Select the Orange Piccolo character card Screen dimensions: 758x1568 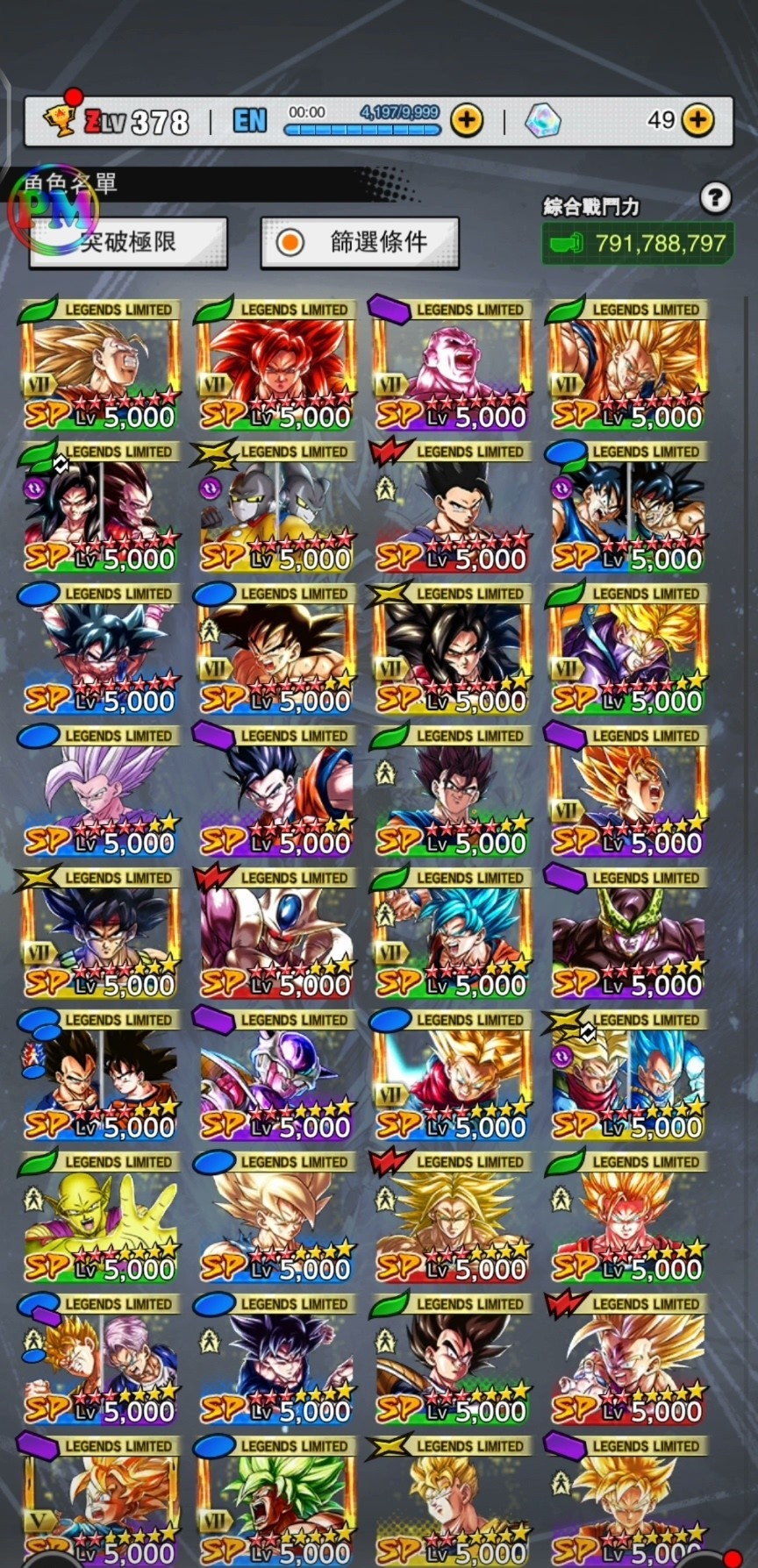pyautogui.click(x=101, y=1221)
